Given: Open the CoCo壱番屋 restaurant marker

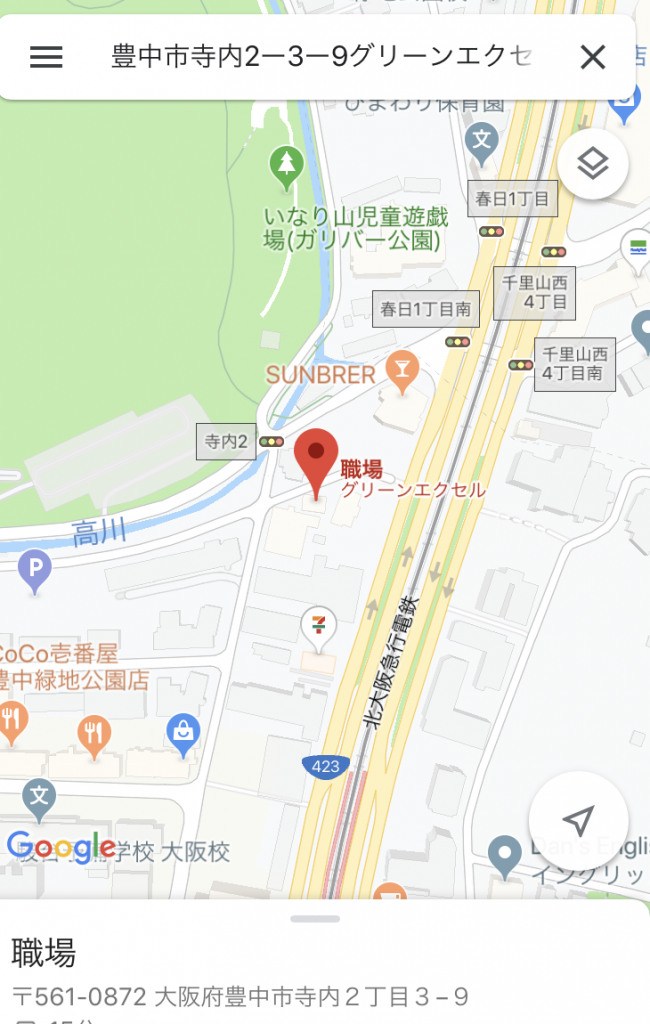Looking at the screenshot, I should pos(12,719).
